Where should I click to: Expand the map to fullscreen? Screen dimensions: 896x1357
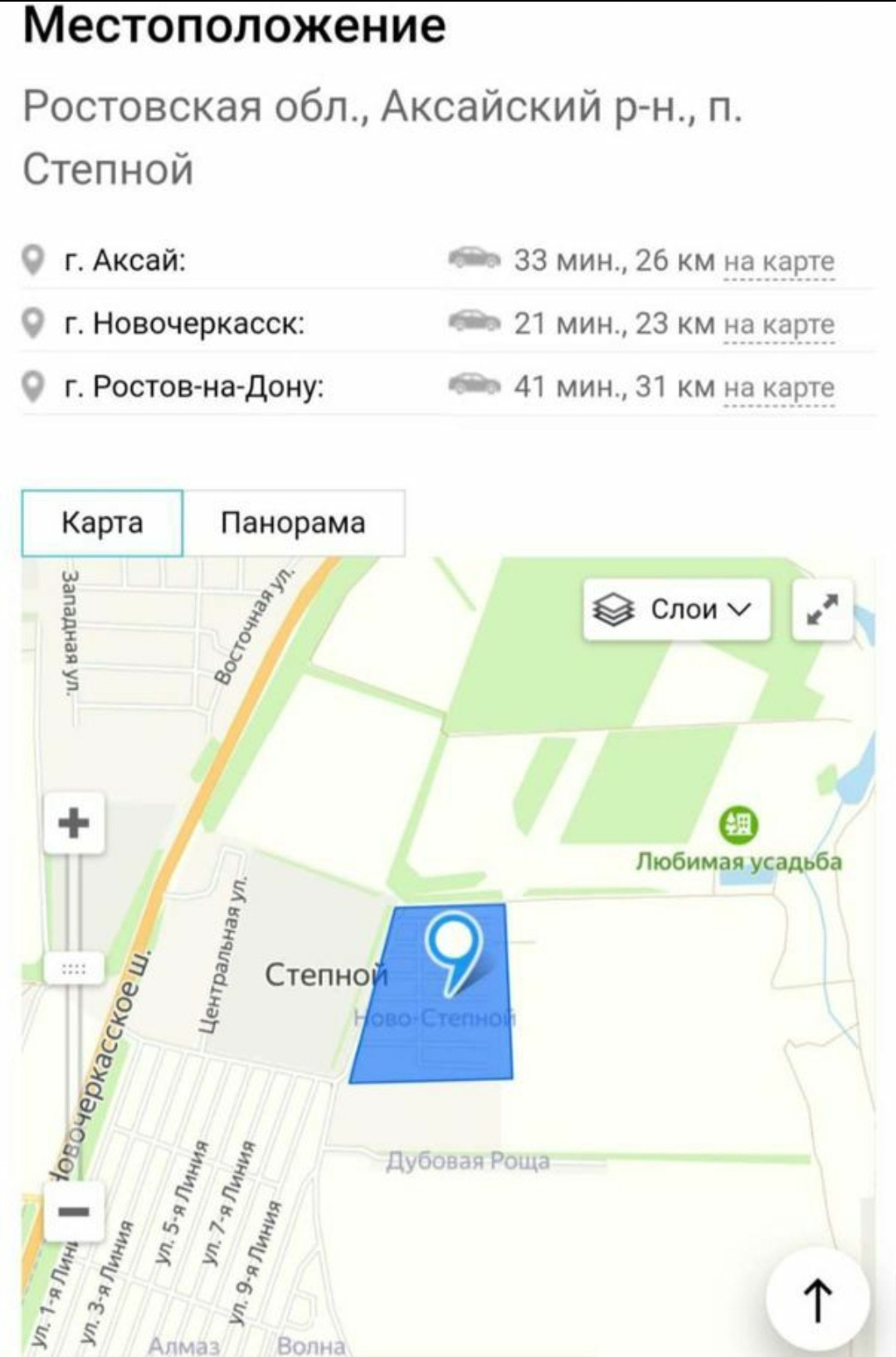tap(822, 610)
